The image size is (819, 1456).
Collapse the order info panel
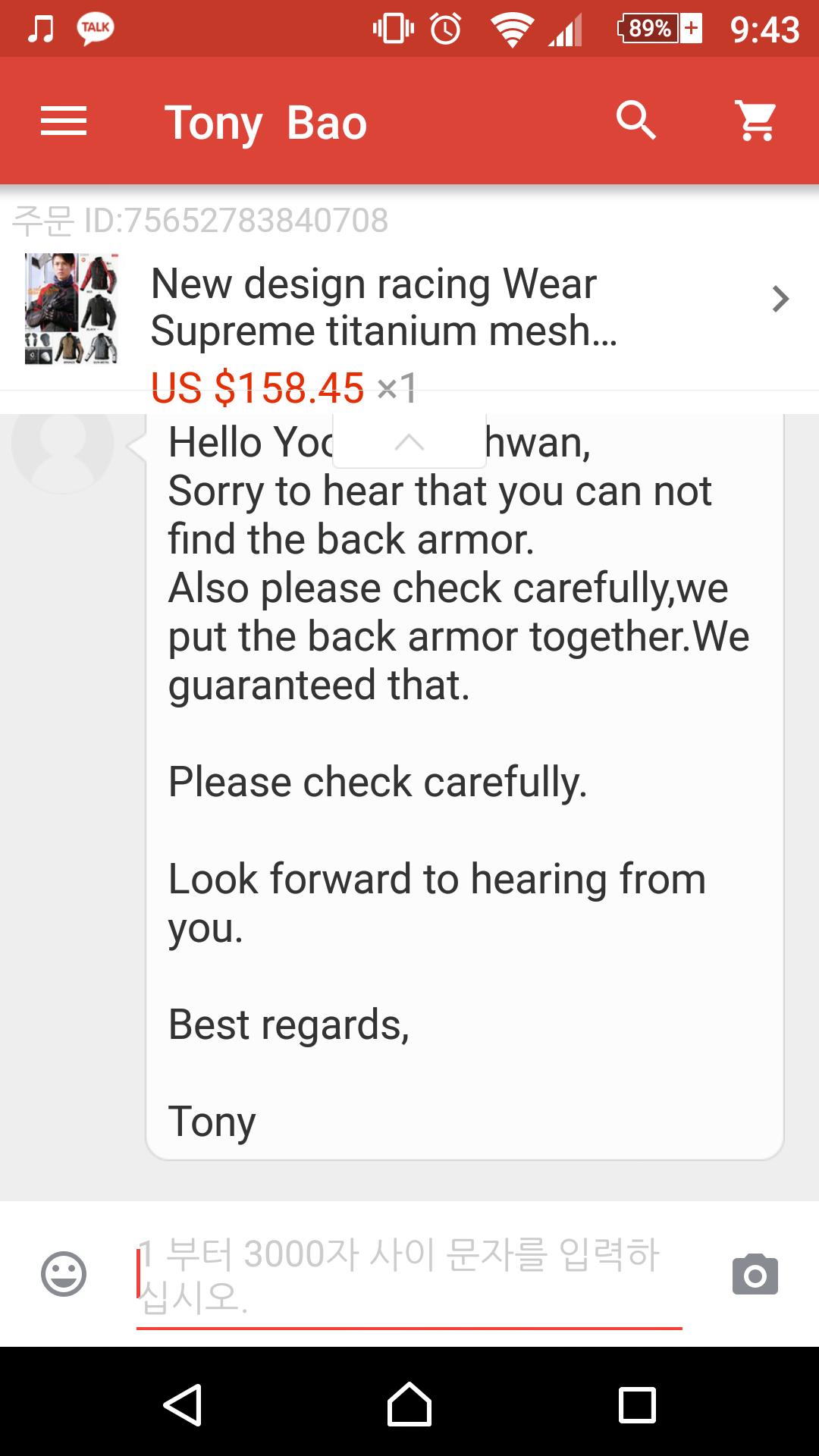pos(409,441)
